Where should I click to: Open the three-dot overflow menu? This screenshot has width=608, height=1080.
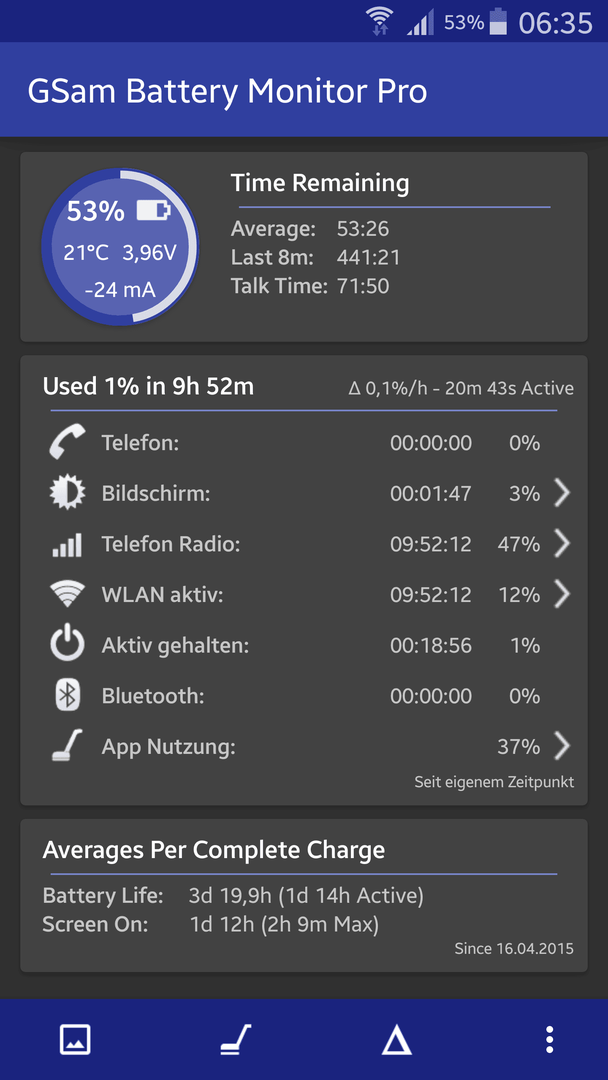tap(549, 1039)
